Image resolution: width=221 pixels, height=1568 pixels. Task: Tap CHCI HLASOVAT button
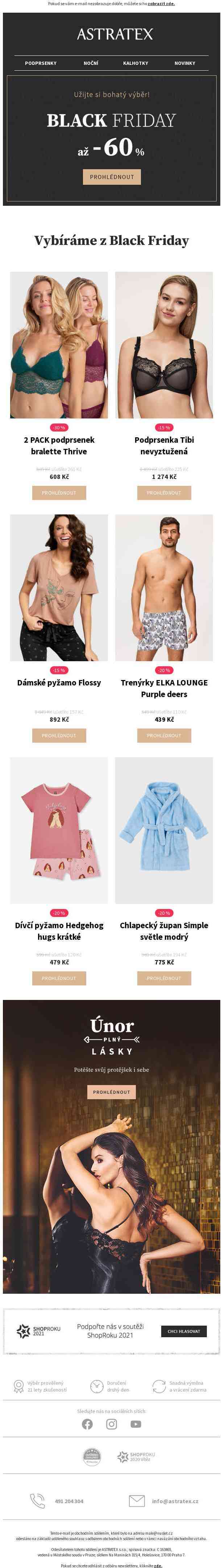183,1331
